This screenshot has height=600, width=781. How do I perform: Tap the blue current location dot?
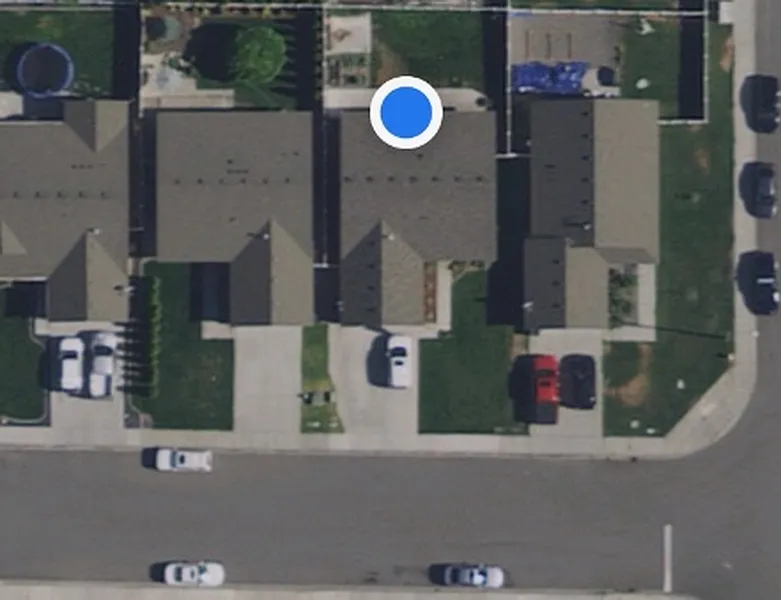[x=406, y=112]
